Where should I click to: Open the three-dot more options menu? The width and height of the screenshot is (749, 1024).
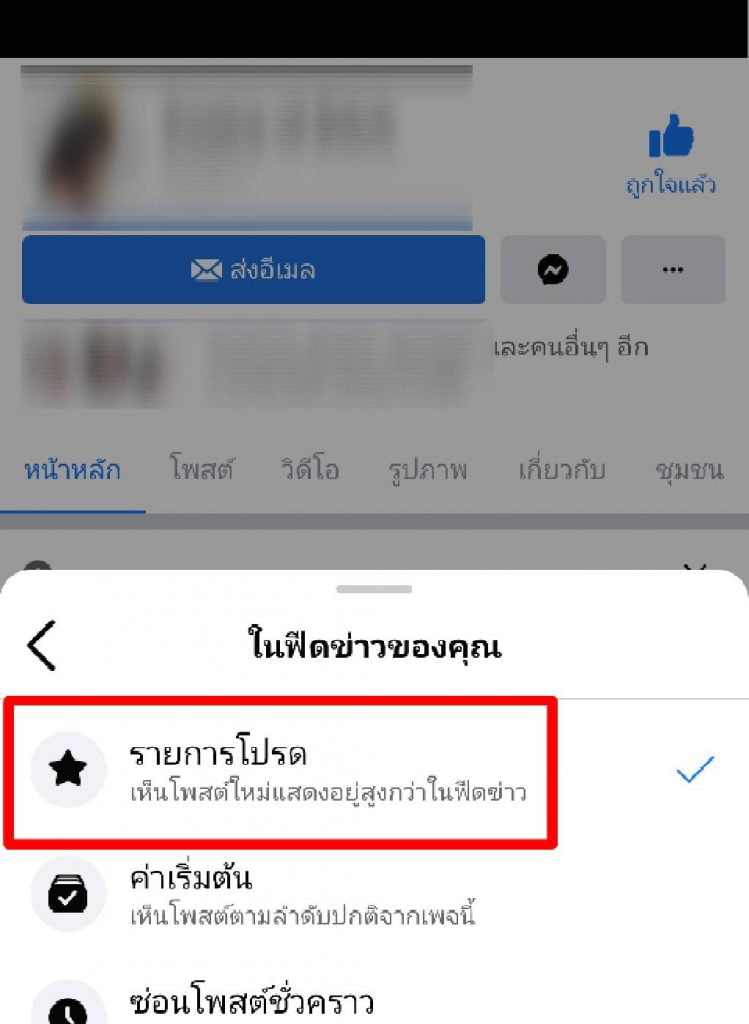tap(672, 270)
